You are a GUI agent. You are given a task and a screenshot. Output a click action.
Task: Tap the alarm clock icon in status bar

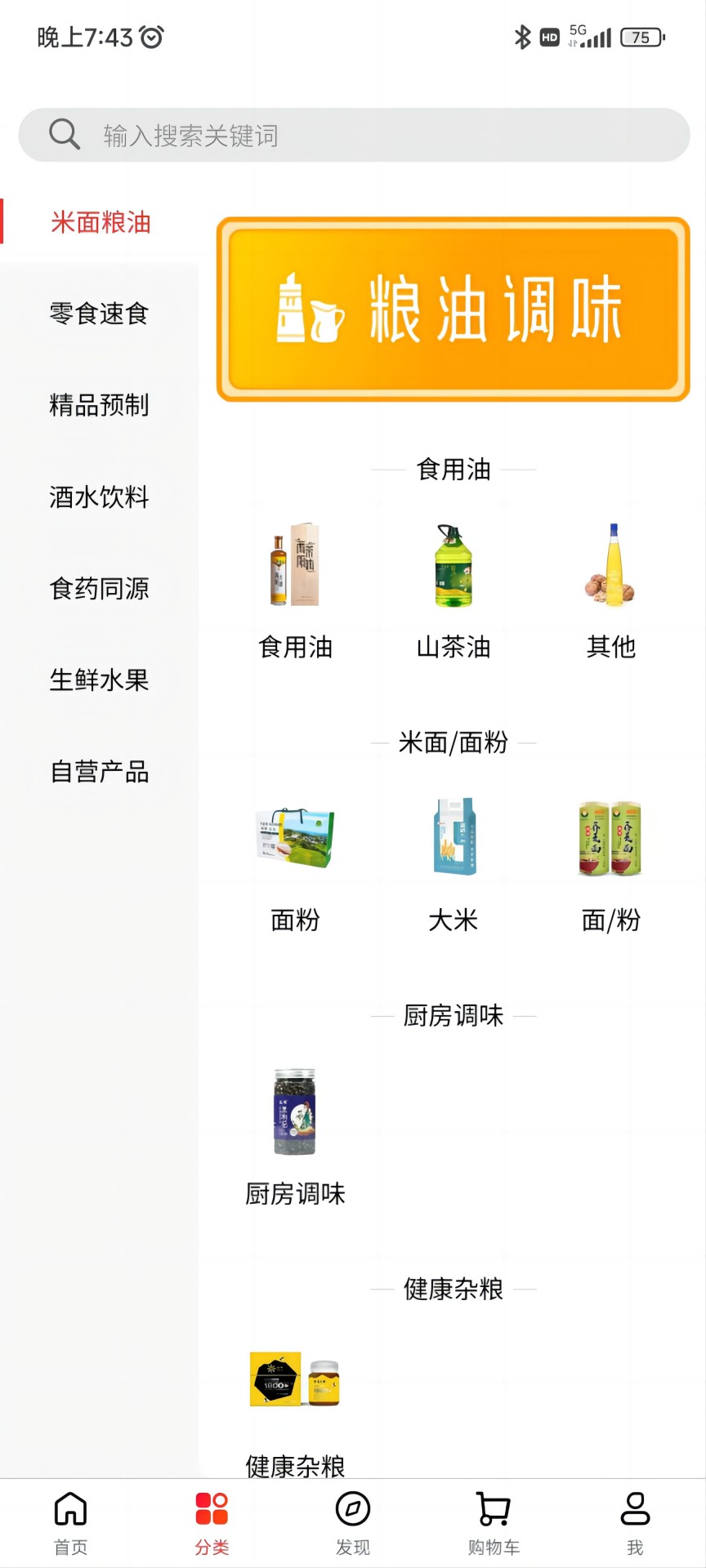[150, 37]
